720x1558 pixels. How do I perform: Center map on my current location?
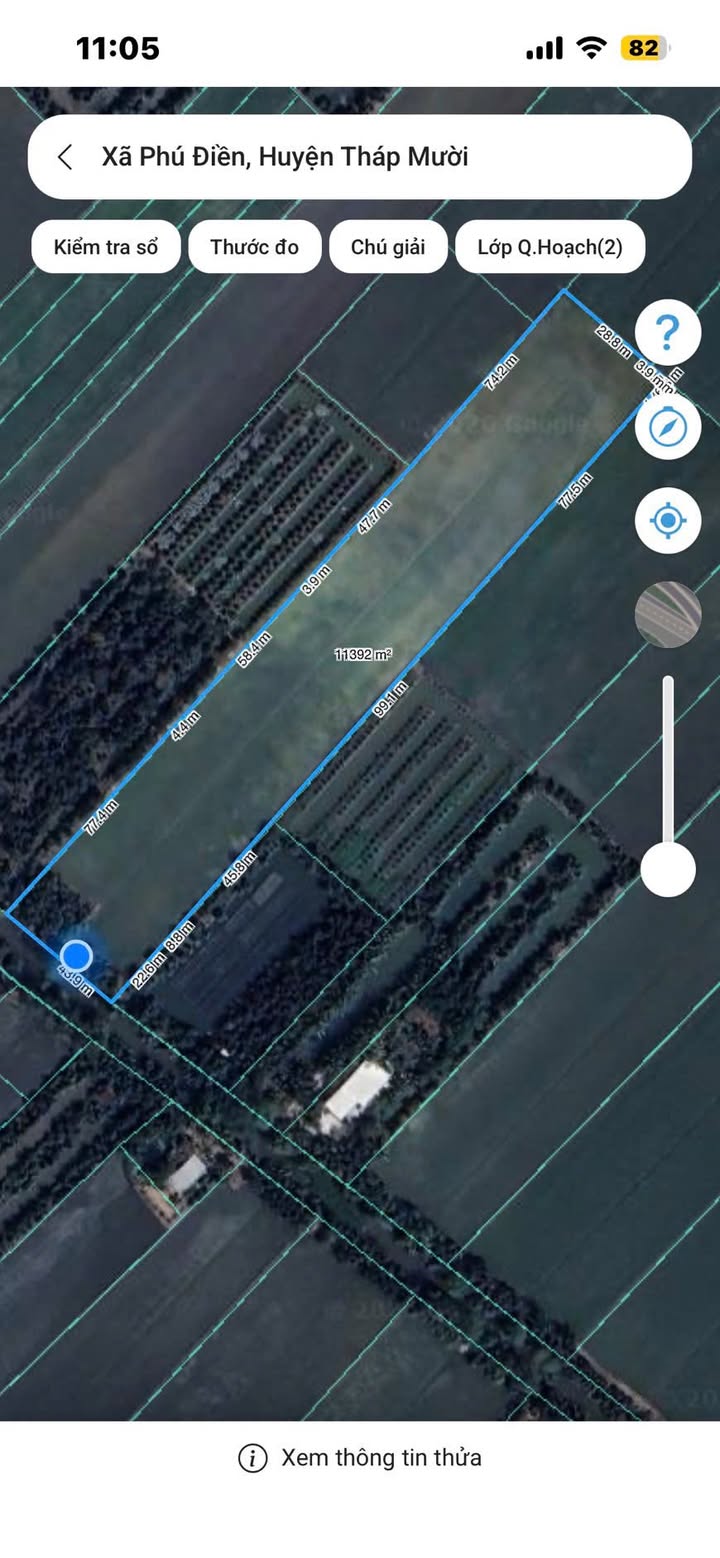tap(668, 520)
